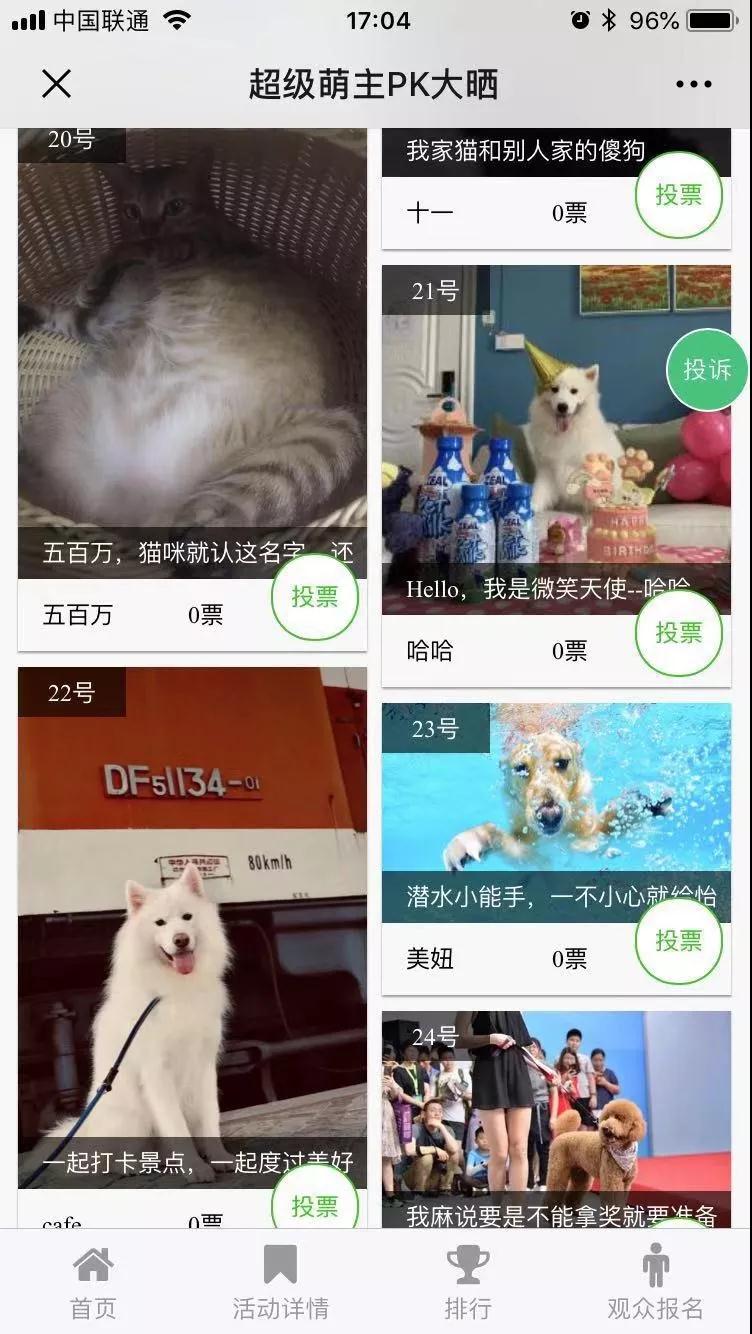This screenshot has height=1334, width=752.
Task: Close the 超级萌主PK大晒 page
Action: click(57, 84)
